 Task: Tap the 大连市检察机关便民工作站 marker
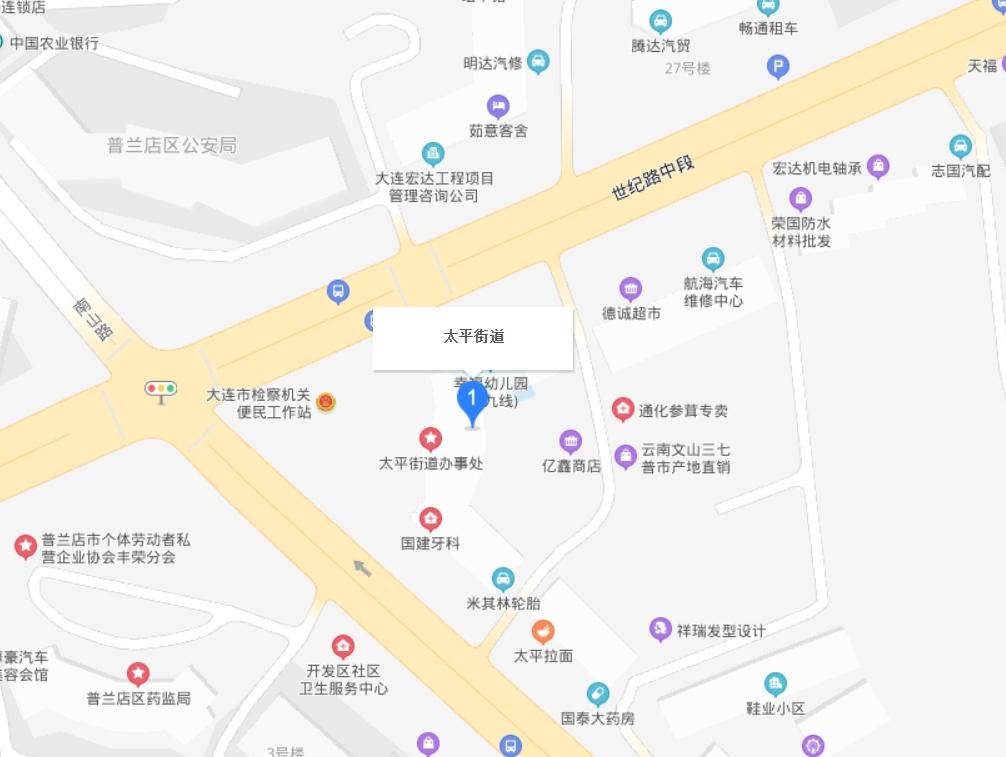point(326,403)
